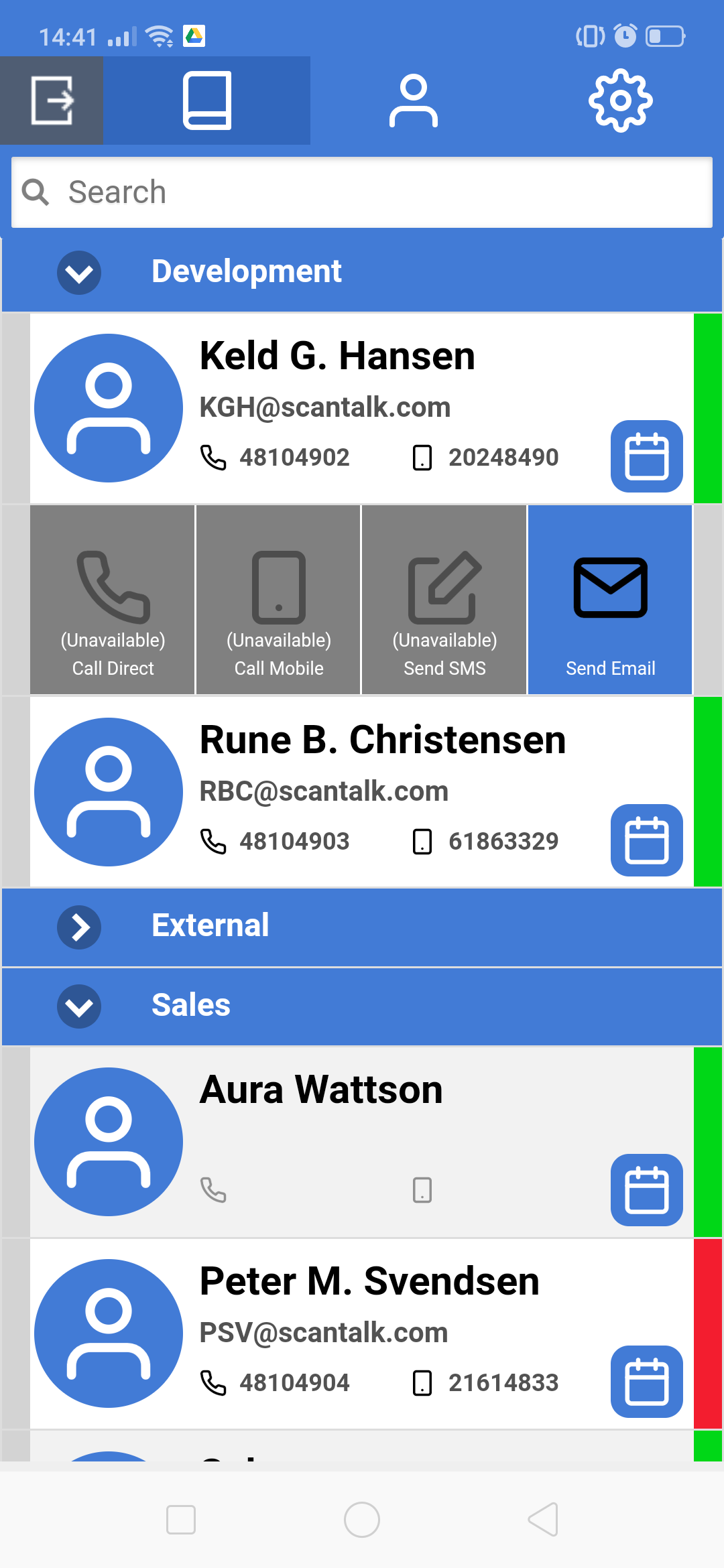Go back using the system back button
The image size is (724, 1568).
(x=543, y=1519)
